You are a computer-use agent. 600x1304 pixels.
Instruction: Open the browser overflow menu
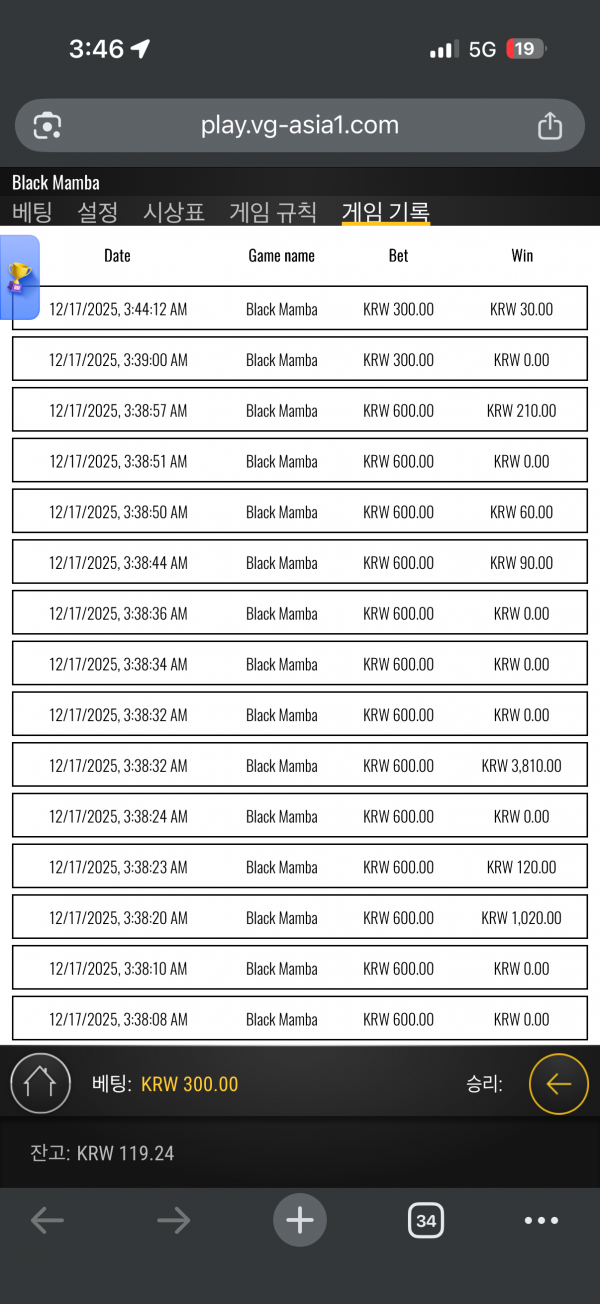coord(541,1220)
